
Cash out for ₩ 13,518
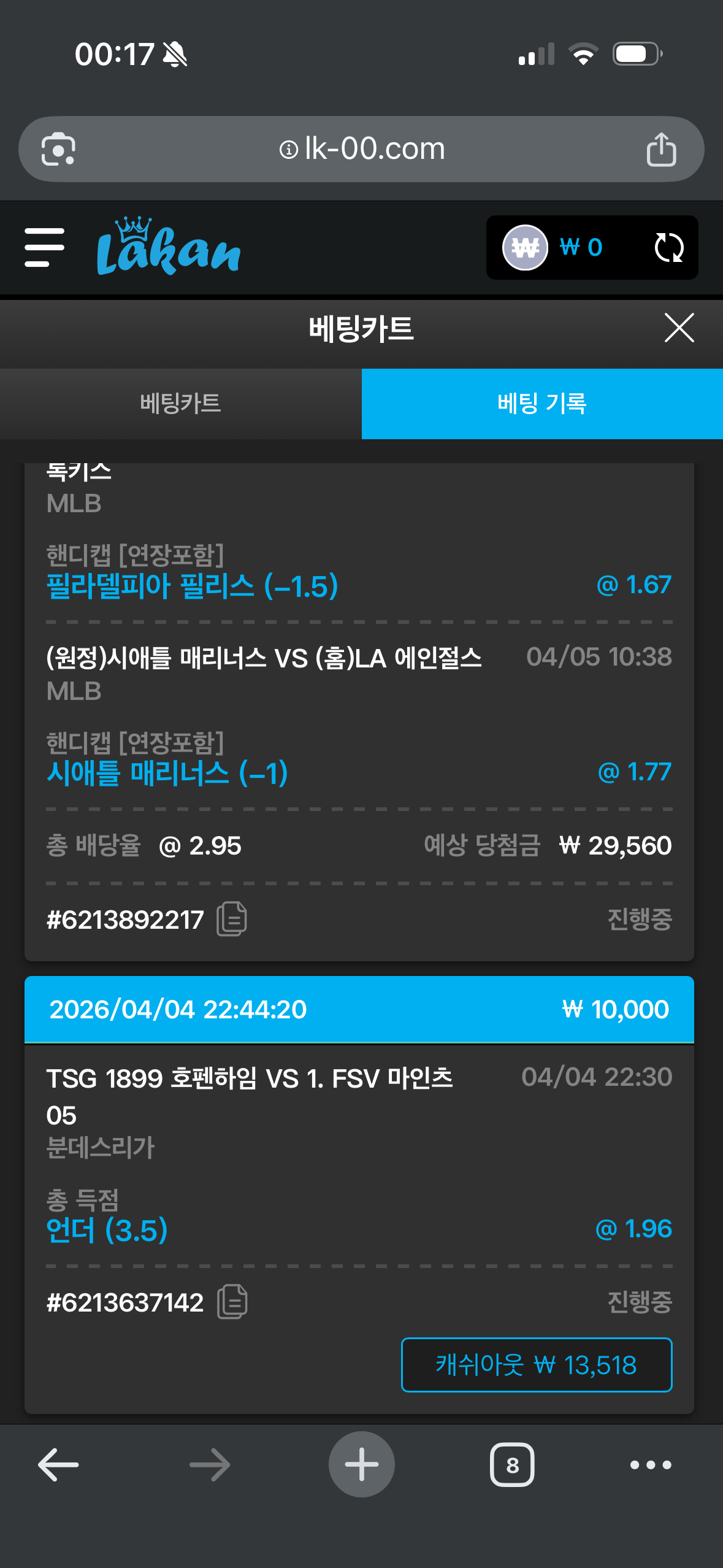[537, 1365]
